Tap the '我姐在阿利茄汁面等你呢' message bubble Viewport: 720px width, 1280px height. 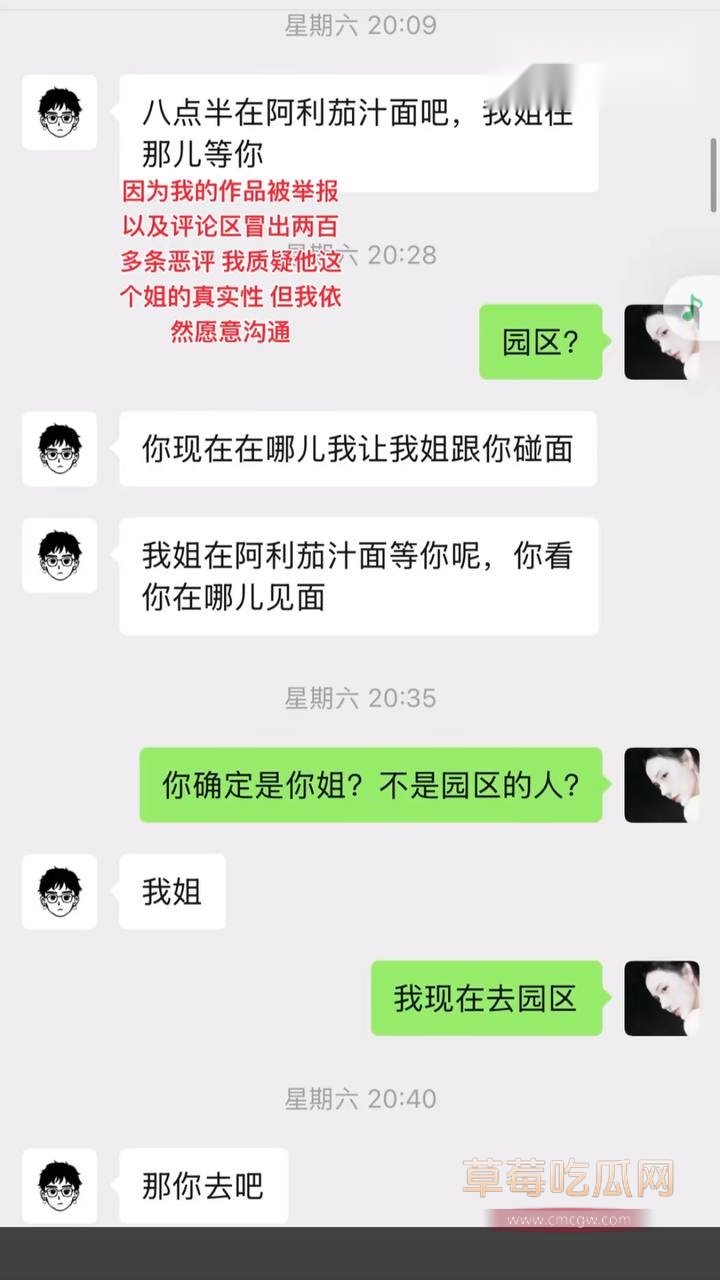click(356, 575)
